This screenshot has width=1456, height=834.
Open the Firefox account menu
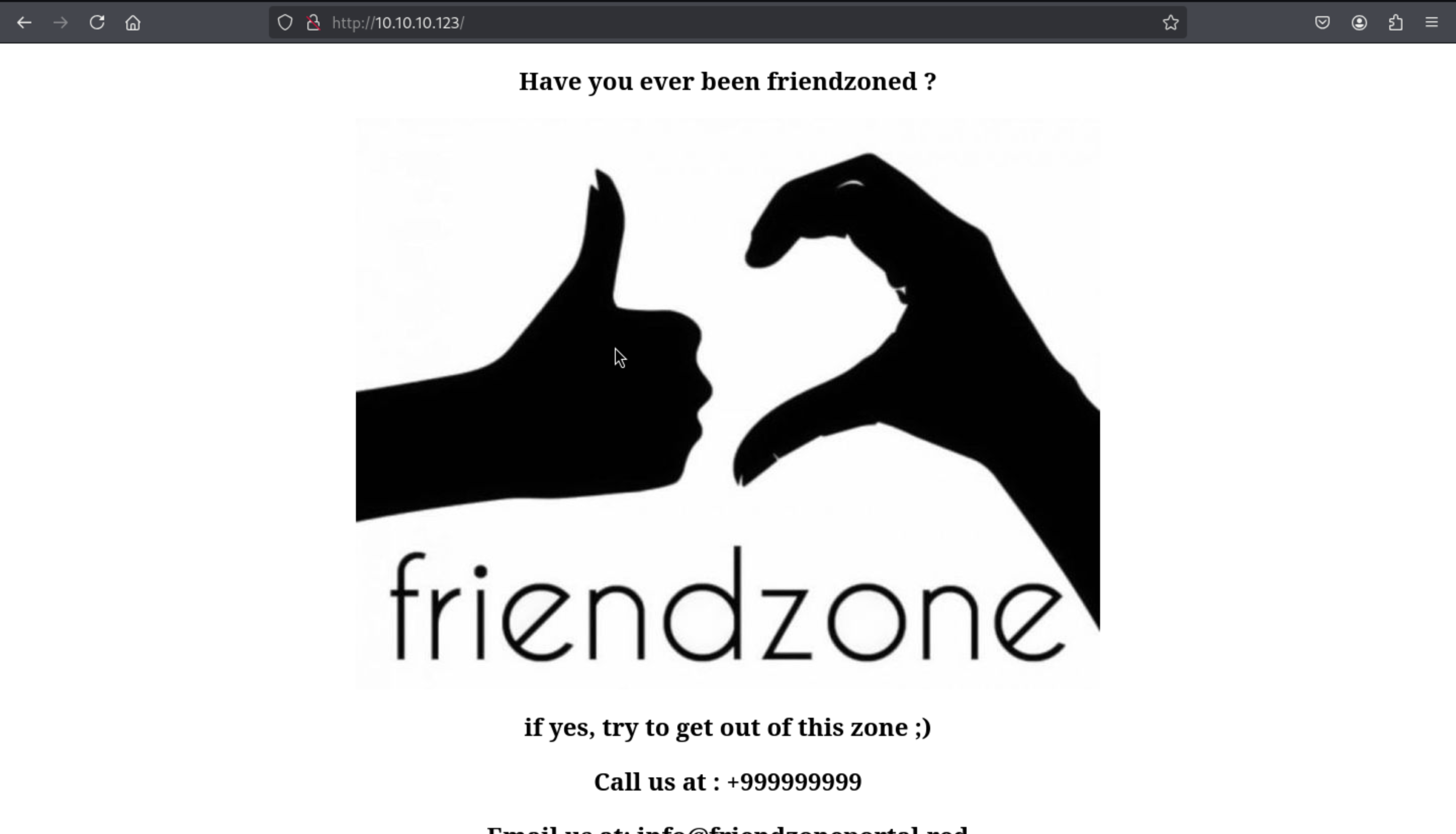tap(1359, 23)
